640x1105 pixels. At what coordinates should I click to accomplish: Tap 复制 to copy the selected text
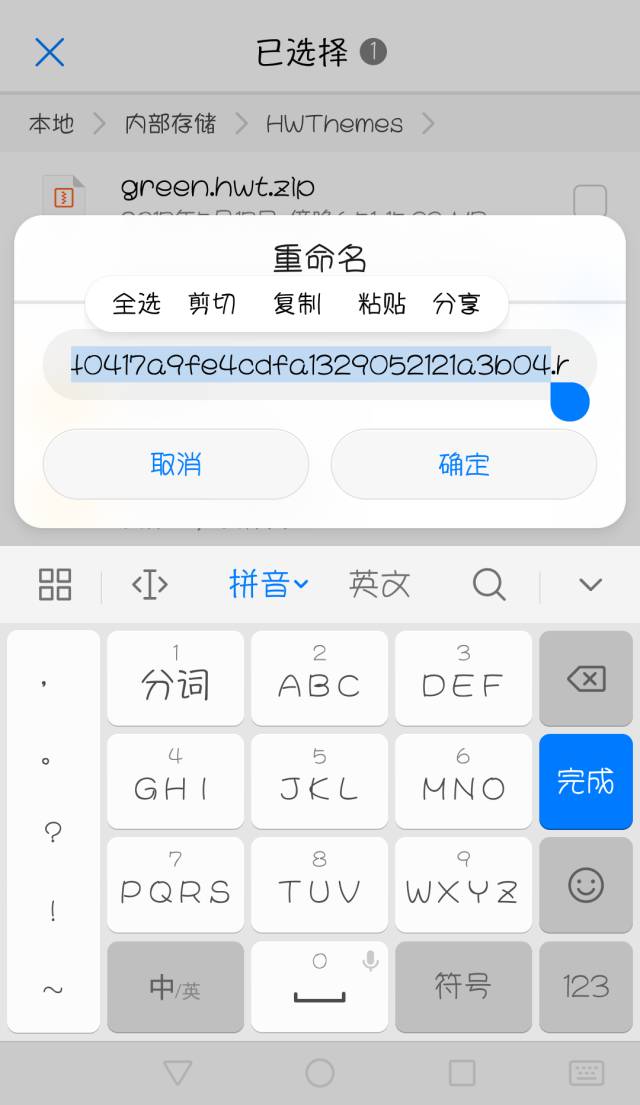pos(297,304)
